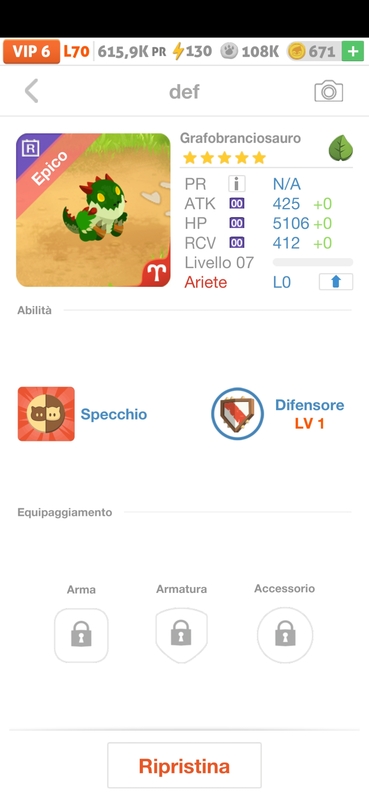Select the locked Arma slot

81,635
